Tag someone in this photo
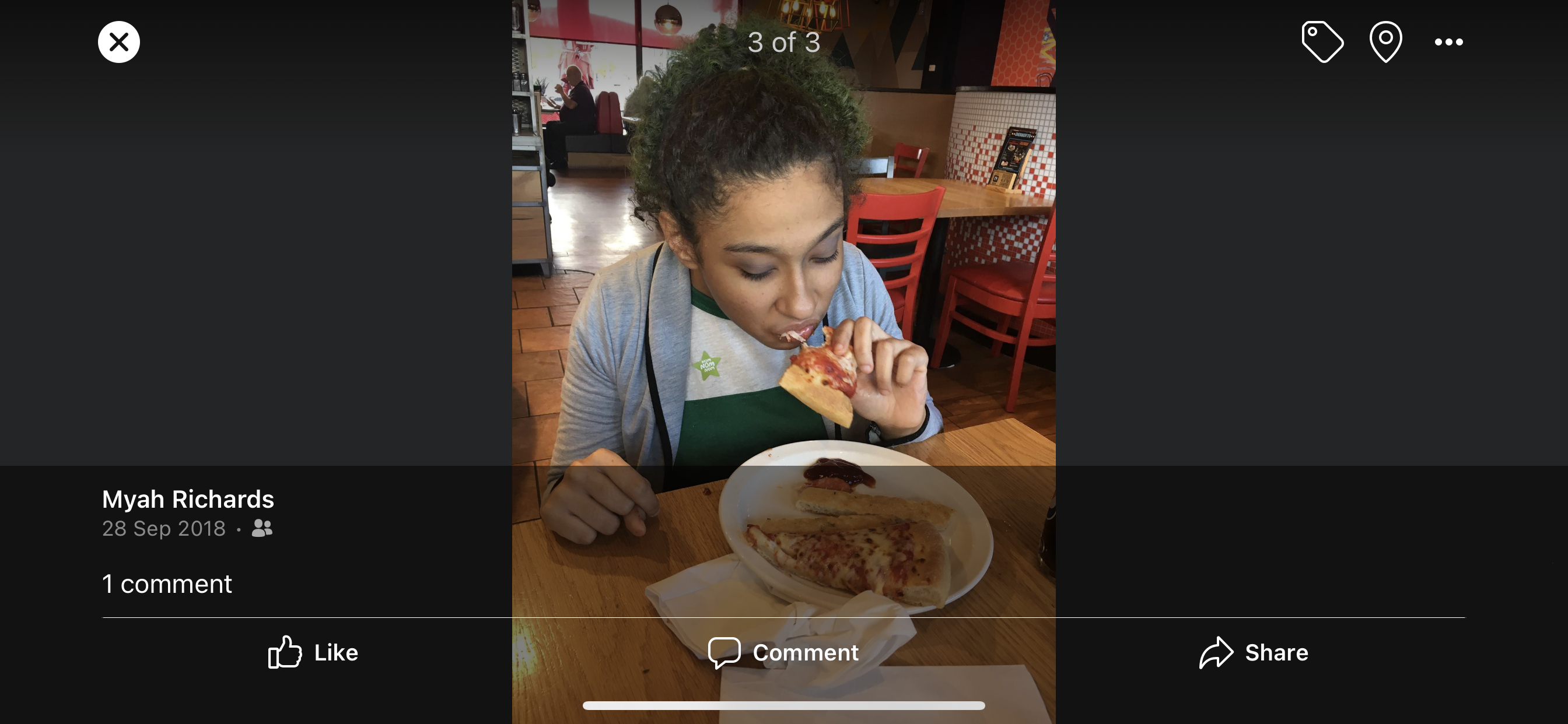The image size is (1568, 724). (x=1322, y=42)
